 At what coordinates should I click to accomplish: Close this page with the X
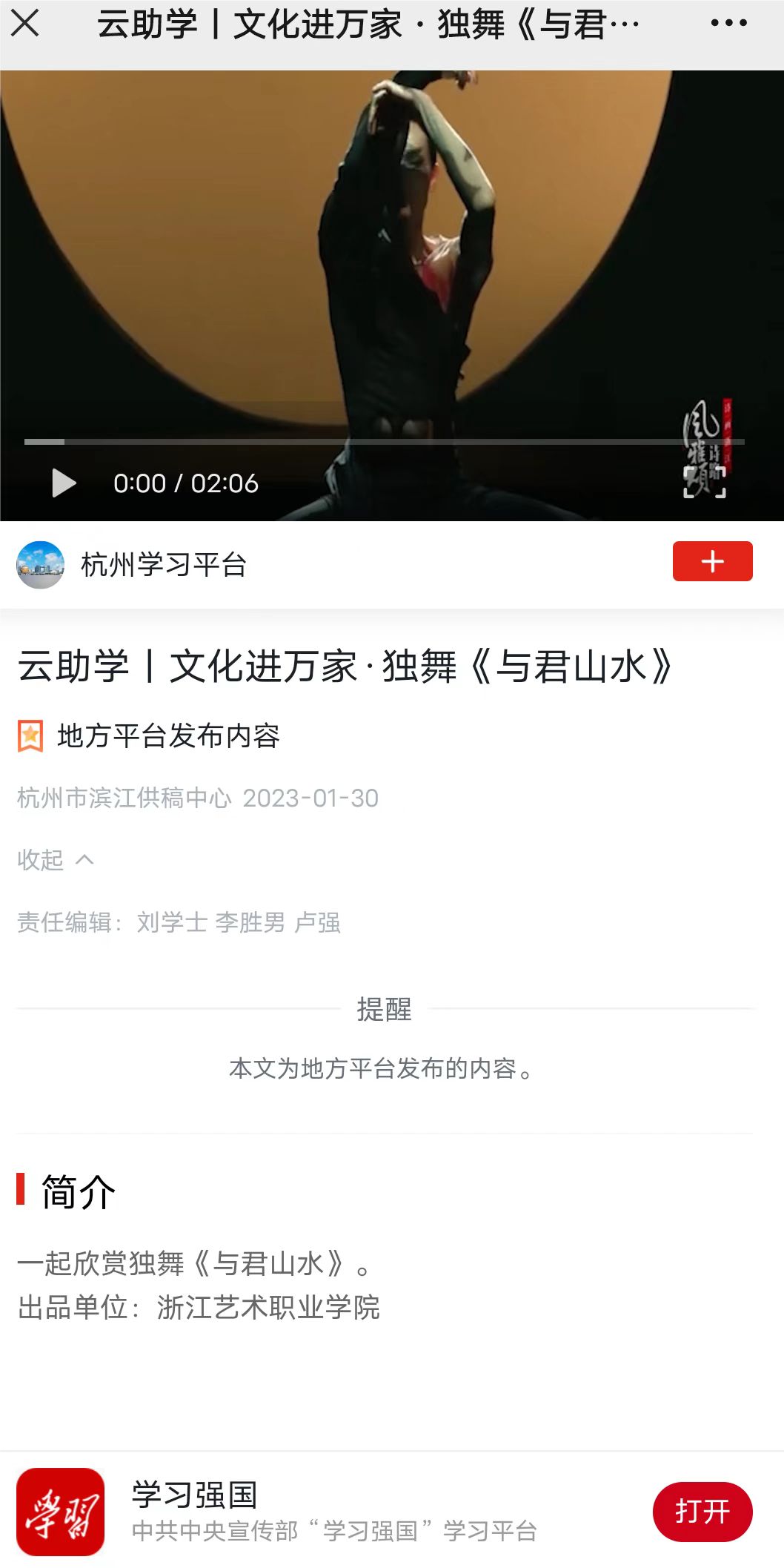coord(25,23)
